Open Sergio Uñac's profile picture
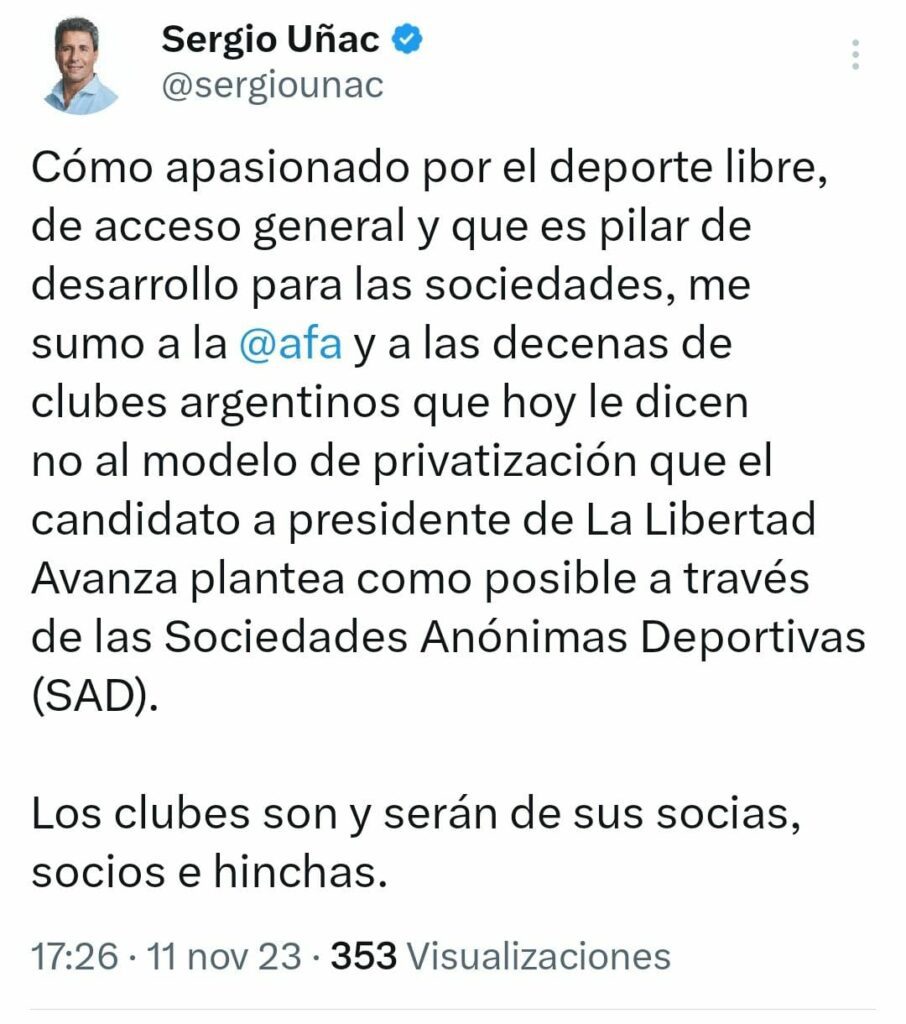Screen dimensions: 906x1024 click(81, 67)
